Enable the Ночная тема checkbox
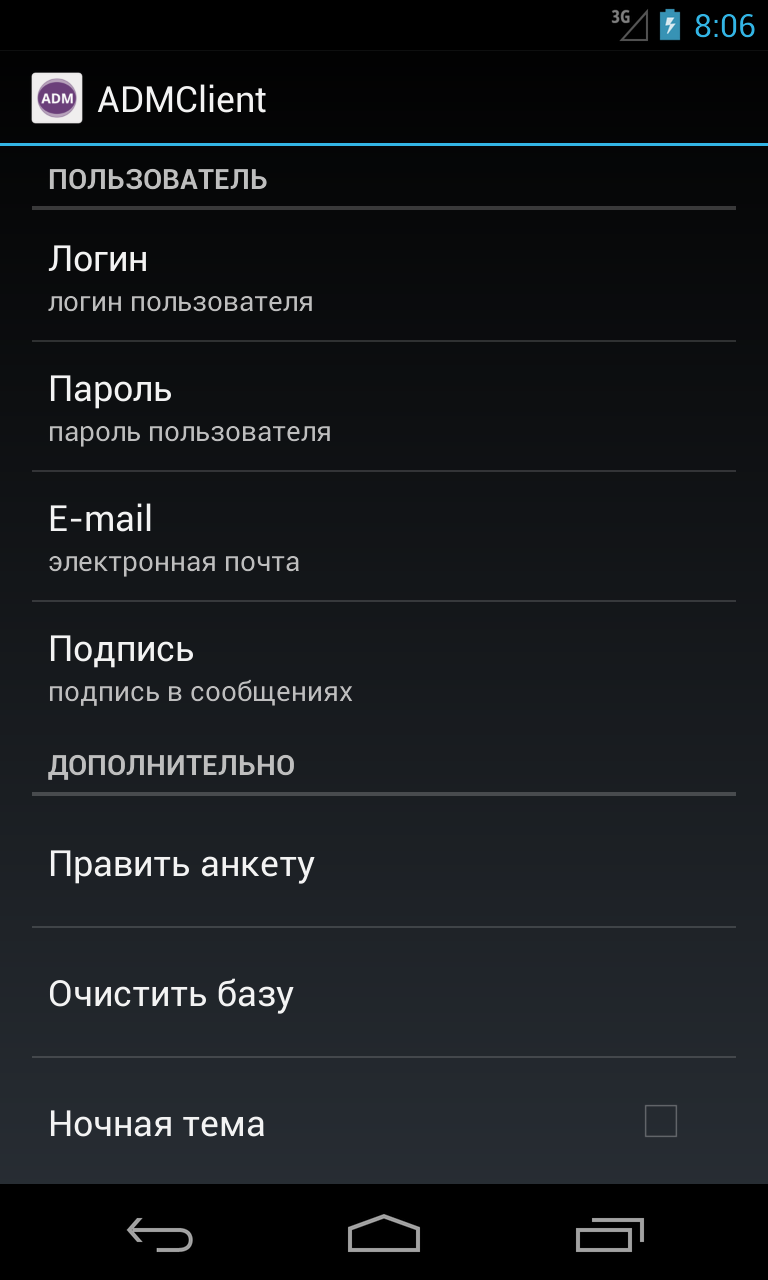The image size is (768, 1280). (660, 1121)
